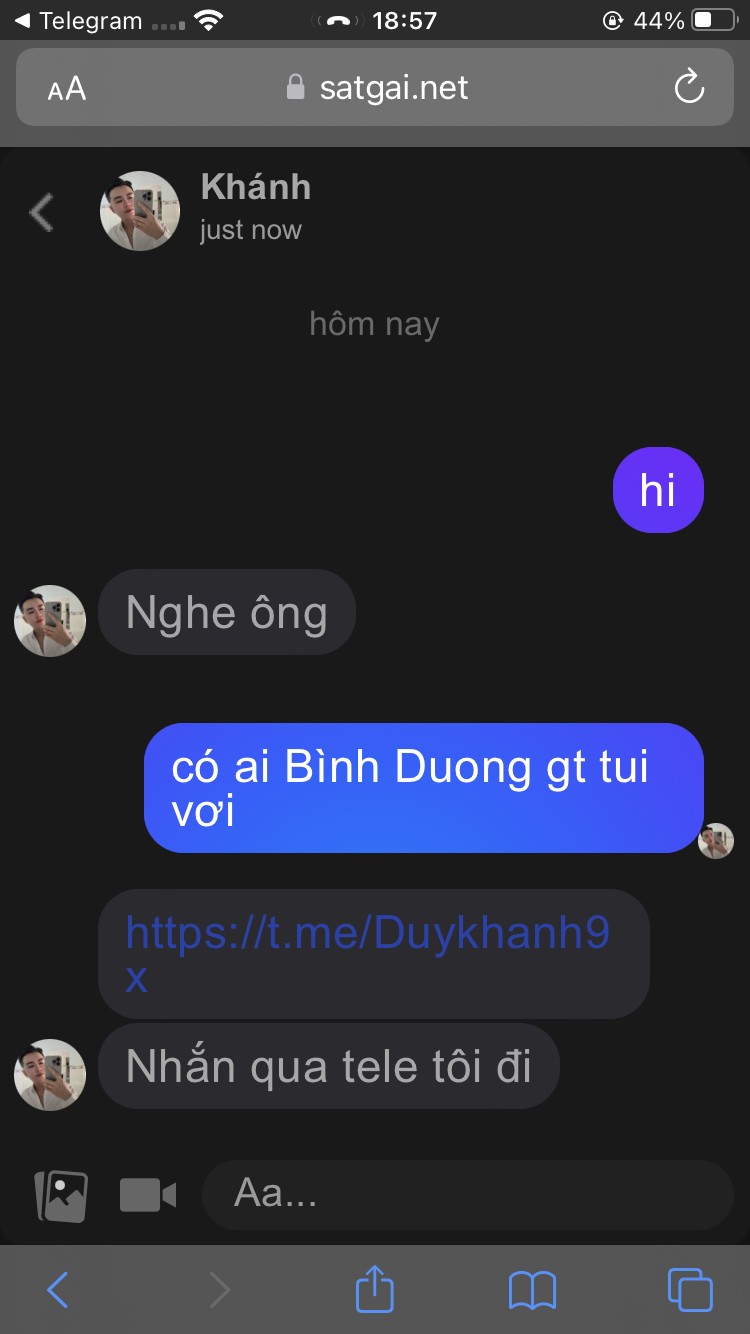Viewport: 750px width, 1334px height.
Task: Return to Telegram via status bar
Action: click(x=78, y=20)
